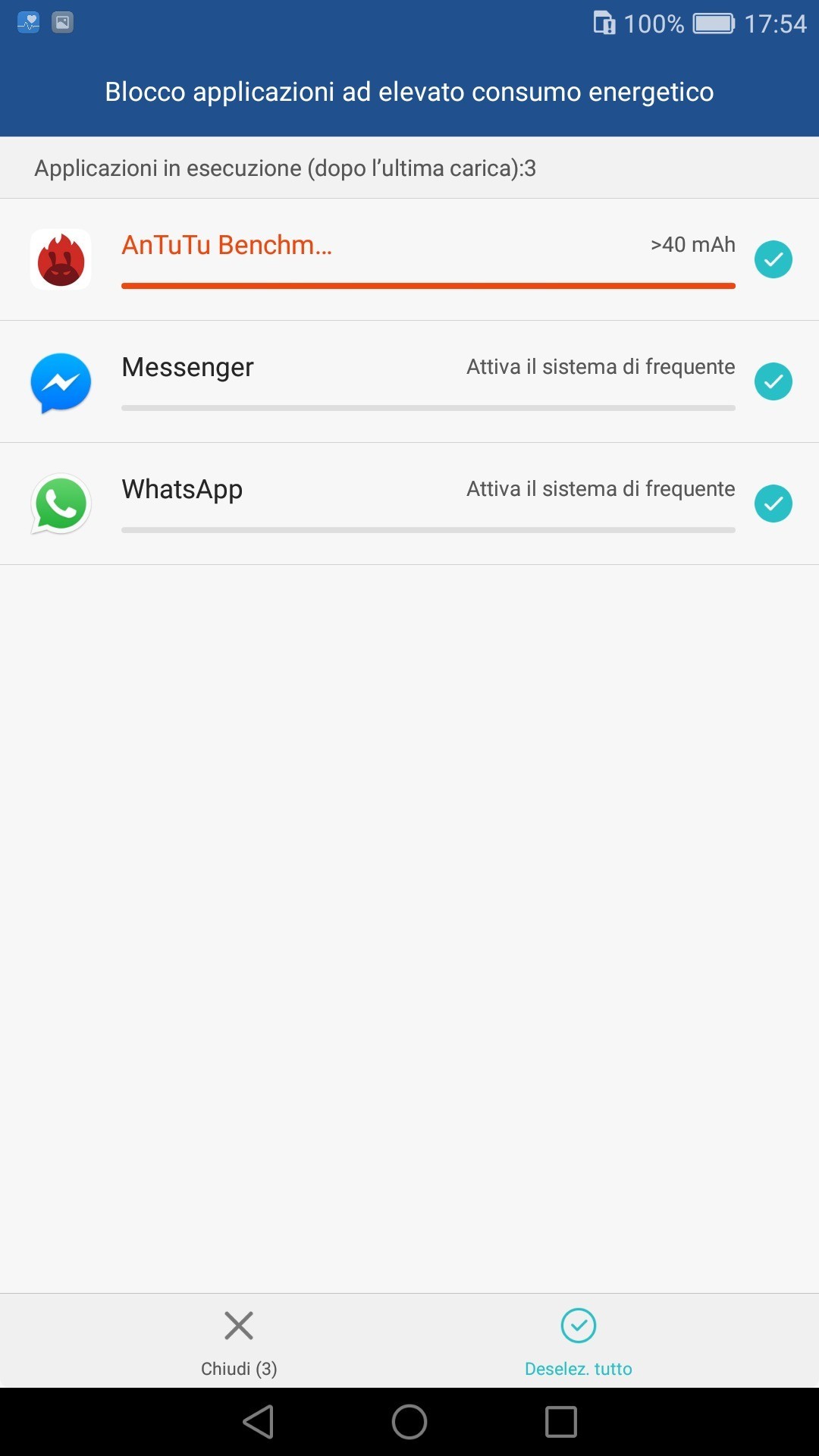Open the recent apps overview
The height and width of the screenshot is (1456, 819).
561,1422
